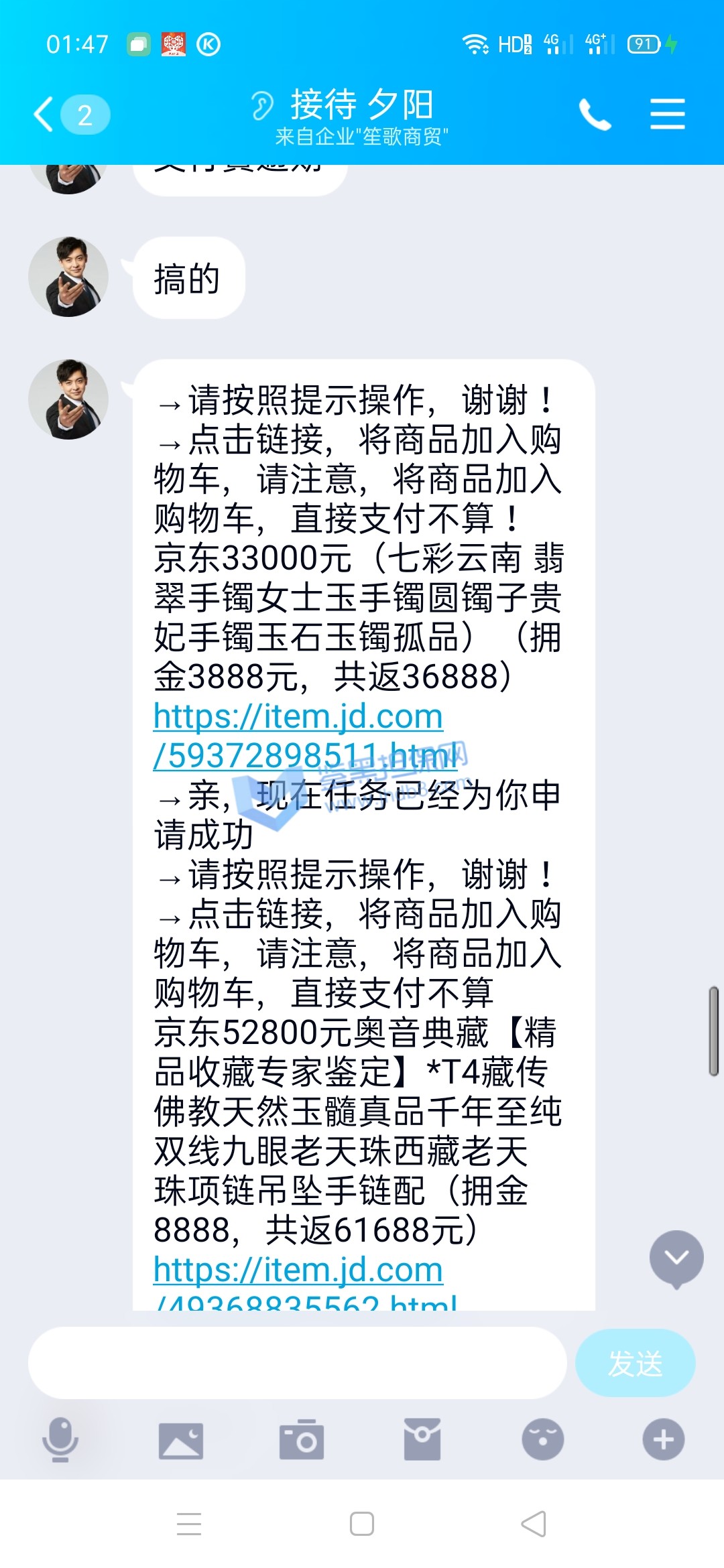The image size is (724, 1568).
Task: Pick a photo from the gallery
Action: tap(180, 1439)
